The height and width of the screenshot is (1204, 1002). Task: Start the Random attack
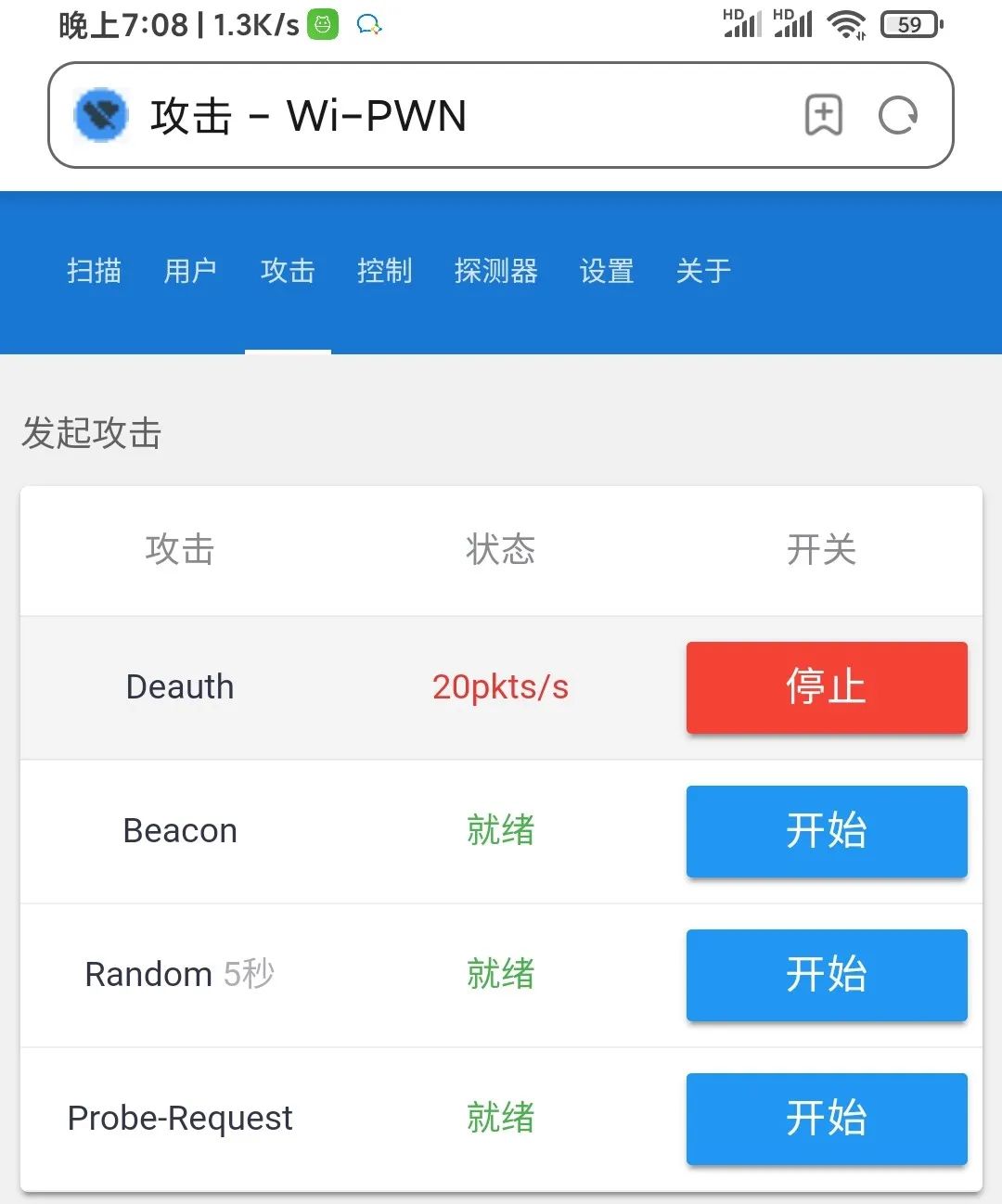[x=826, y=975]
